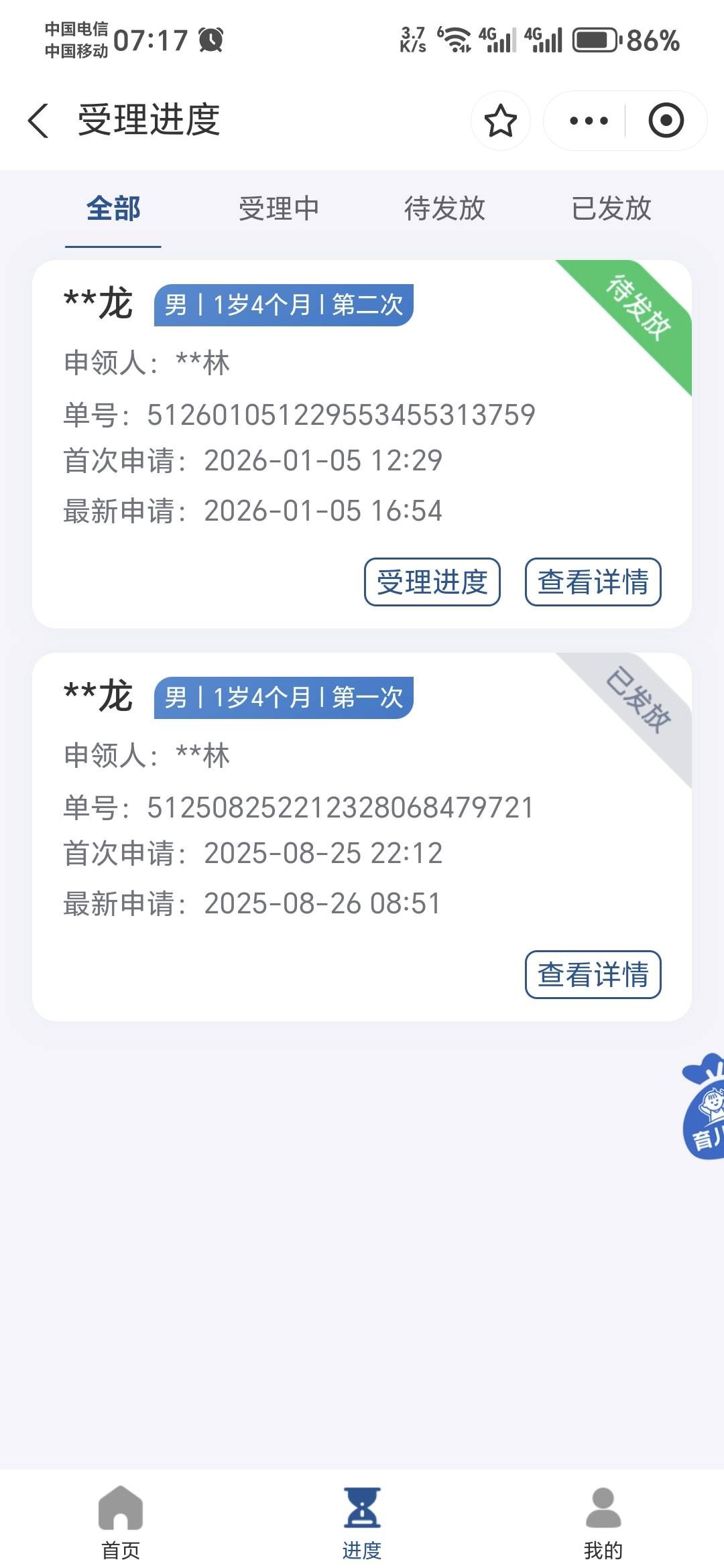The height and width of the screenshot is (1568, 724).
Task: Open the three-dot more menu
Action: click(588, 121)
